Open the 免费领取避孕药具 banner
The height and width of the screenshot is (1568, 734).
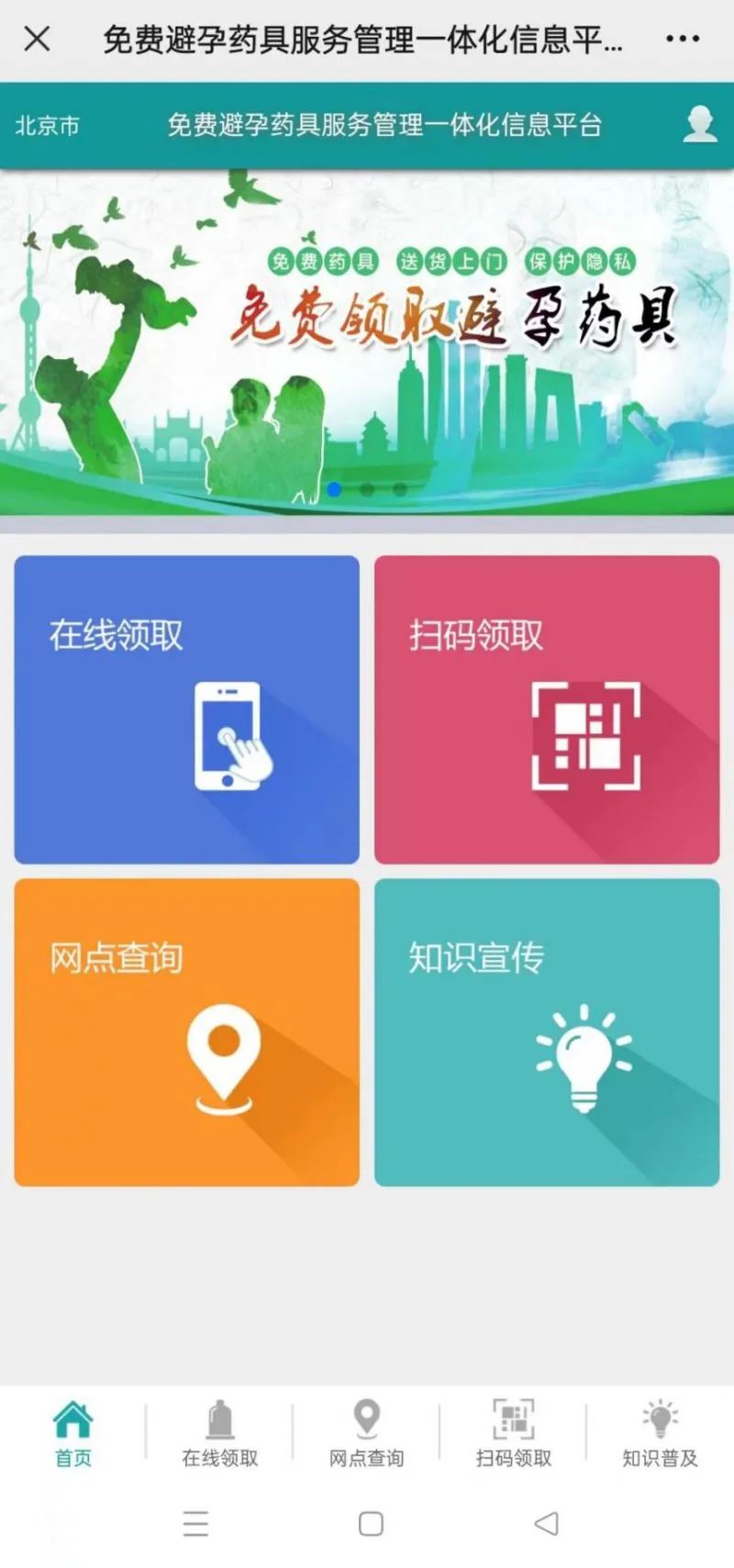367,340
